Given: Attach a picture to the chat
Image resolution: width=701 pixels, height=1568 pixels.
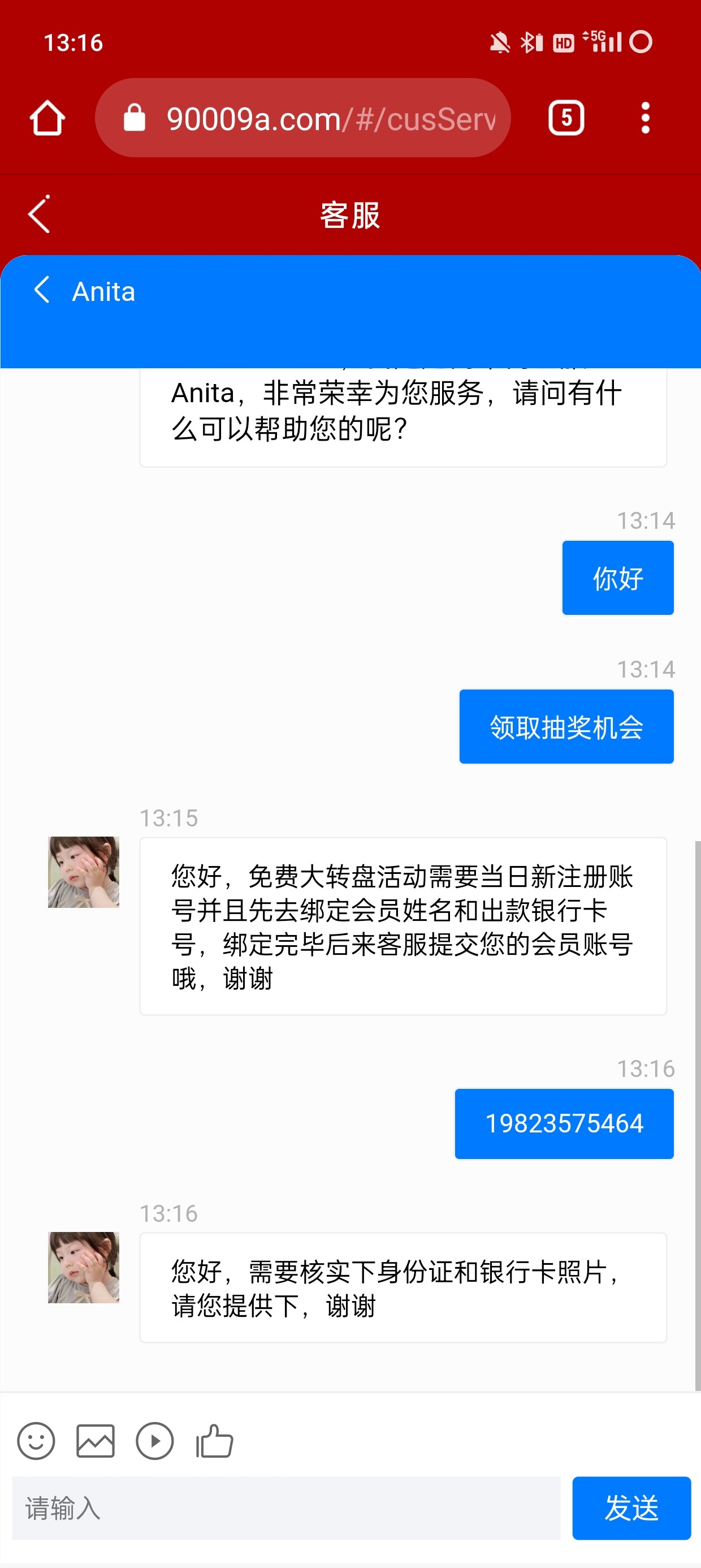Looking at the screenshot, I should [x=96, y=1441].
